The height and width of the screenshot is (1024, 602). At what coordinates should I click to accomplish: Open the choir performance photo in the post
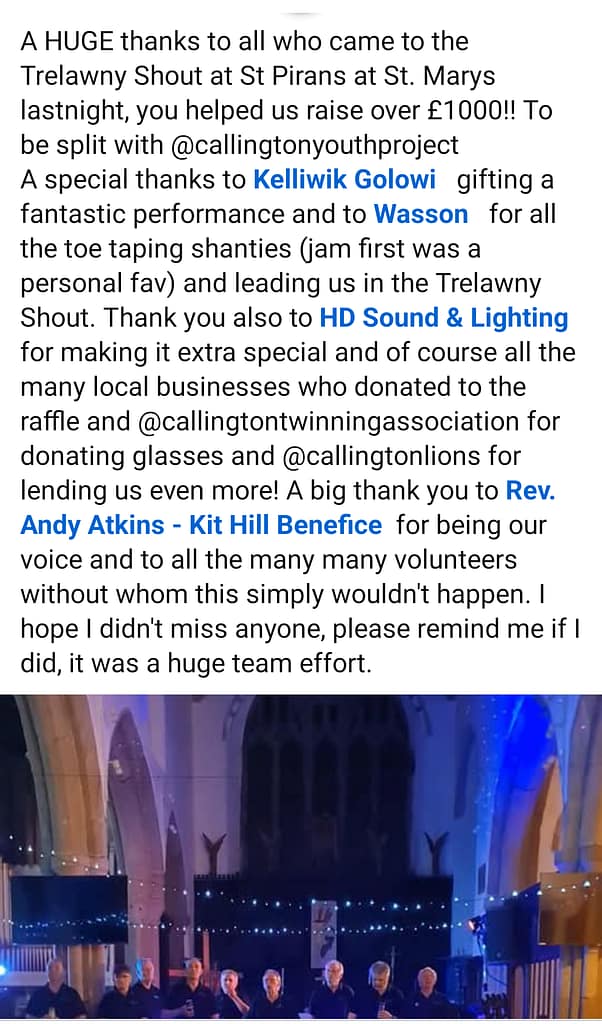(x=301, y=857)
